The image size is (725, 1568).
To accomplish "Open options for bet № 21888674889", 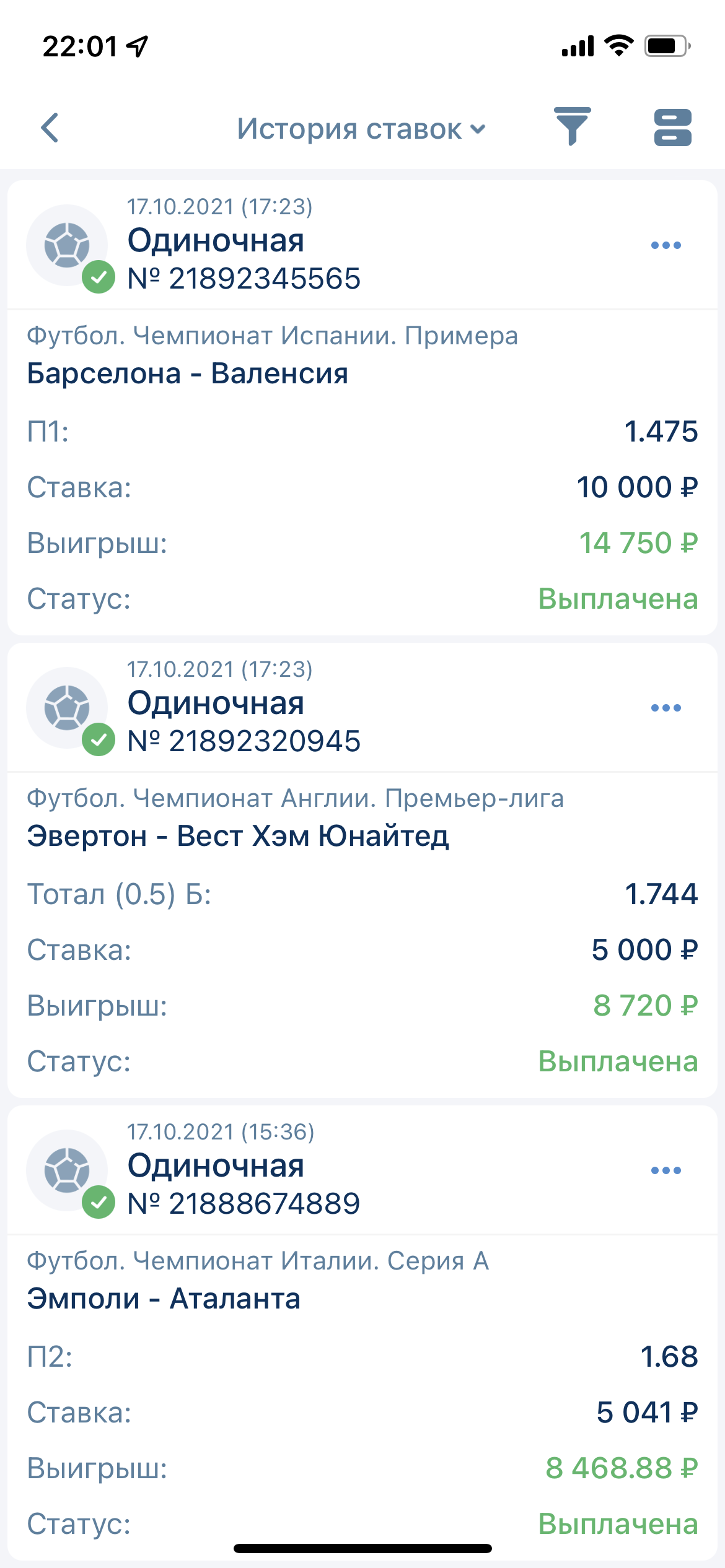I will 666,1170.
